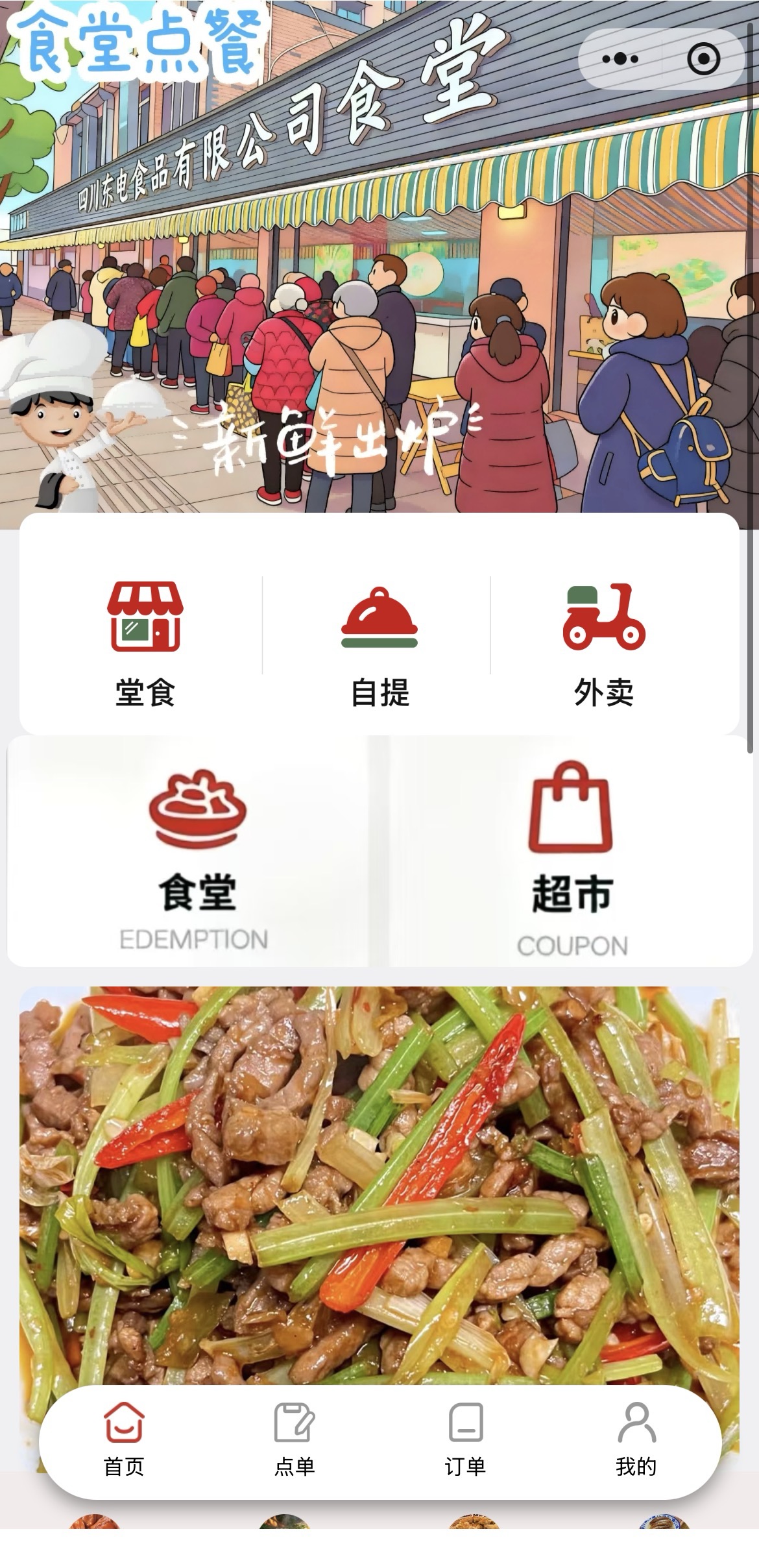Open the 超市 supermarket card
This screenshot has height=1568, width=759.
pyautogui.click(x=571, y=852)
